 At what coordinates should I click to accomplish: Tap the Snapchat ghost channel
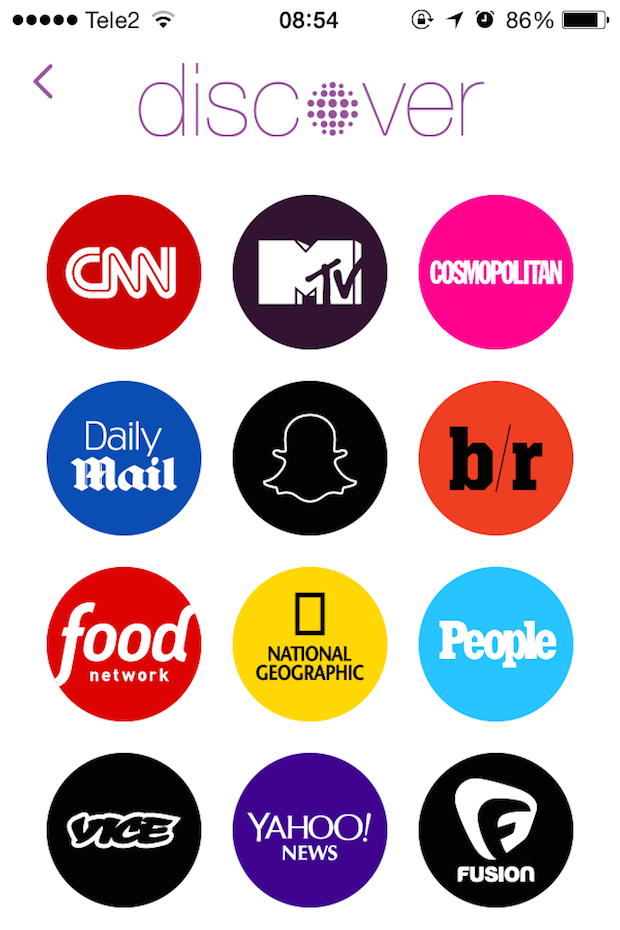click(x=310, y=458)
